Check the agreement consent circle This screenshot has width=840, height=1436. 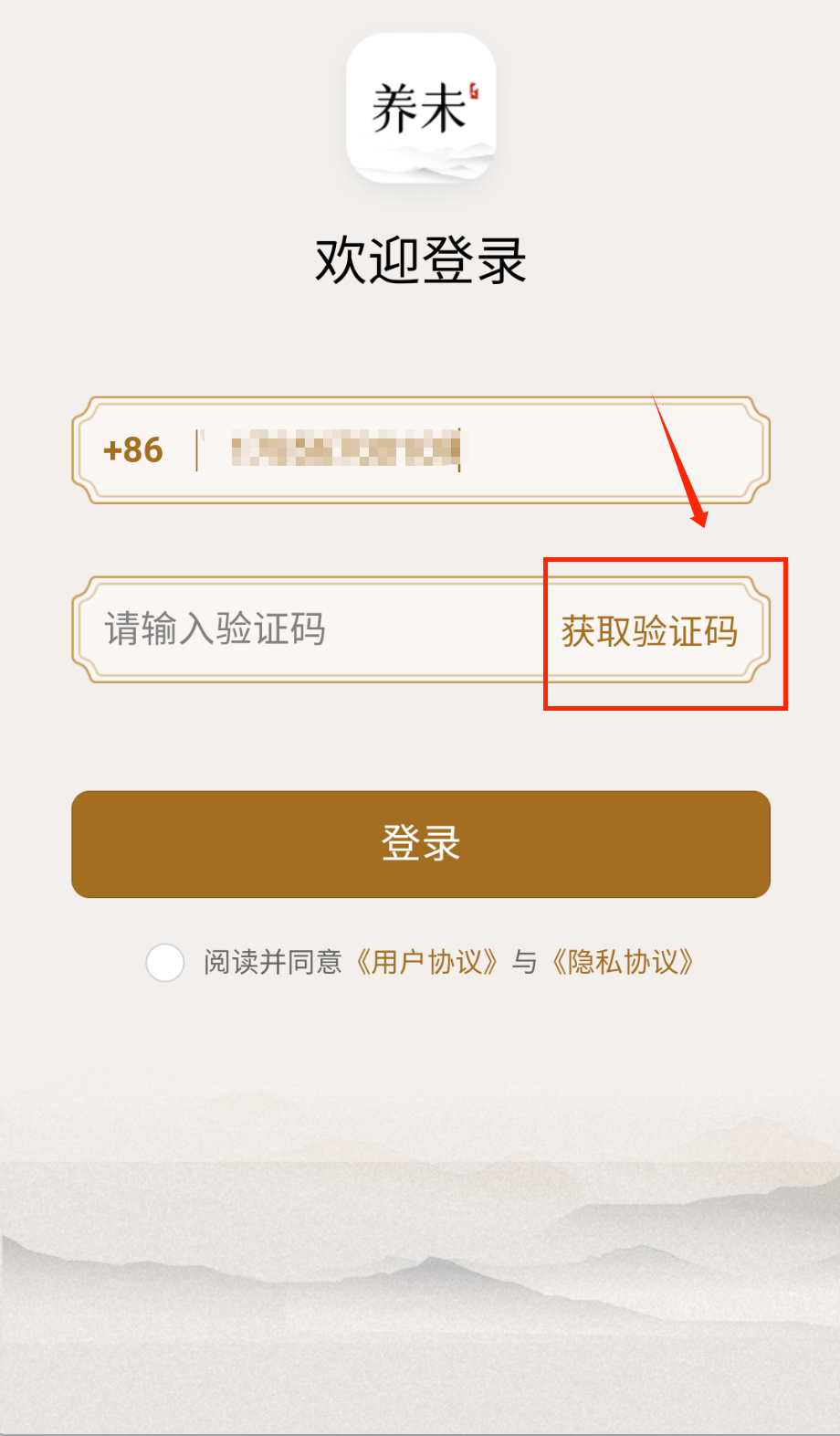pyautogui.click(x=165, y=963)
